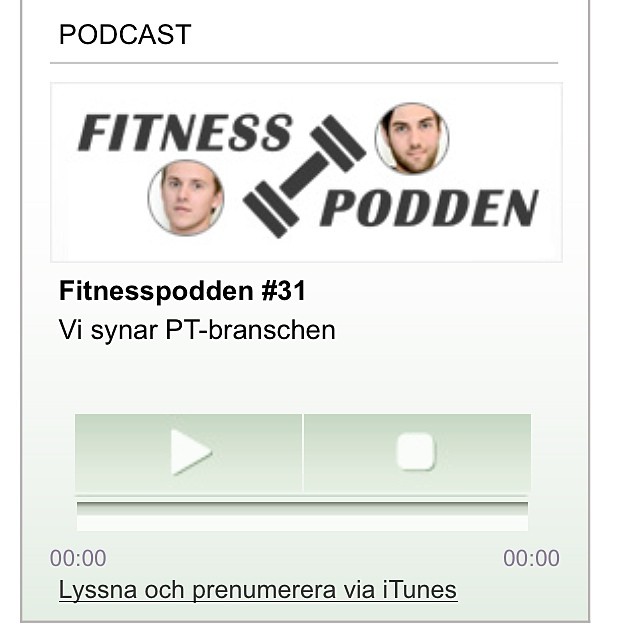Stop the podcast playback
The image size is (640, 640).
416,453
